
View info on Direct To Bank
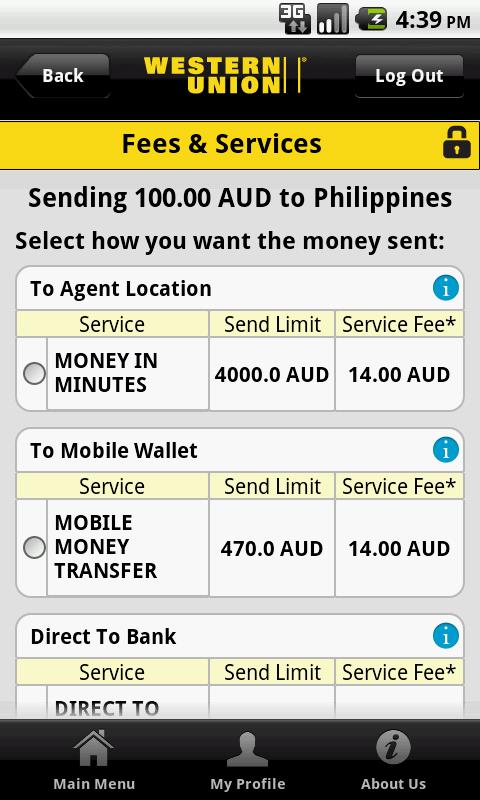coord(445,636)
